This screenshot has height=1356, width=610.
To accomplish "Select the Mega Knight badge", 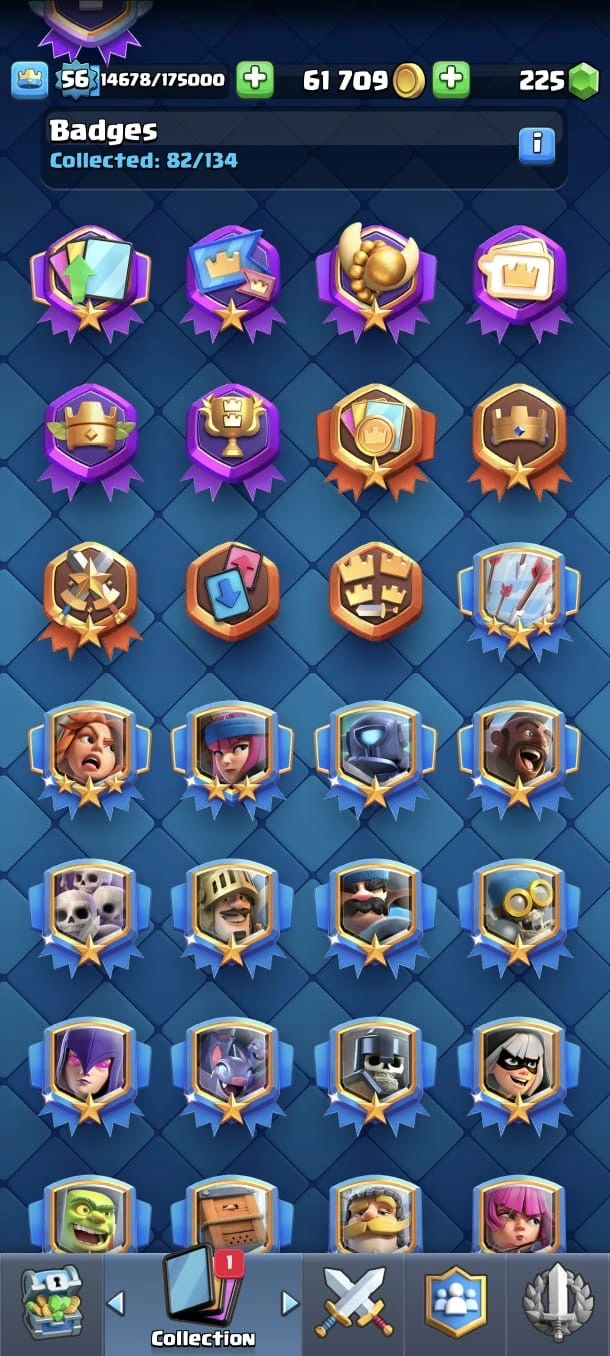I will [375, 752].
